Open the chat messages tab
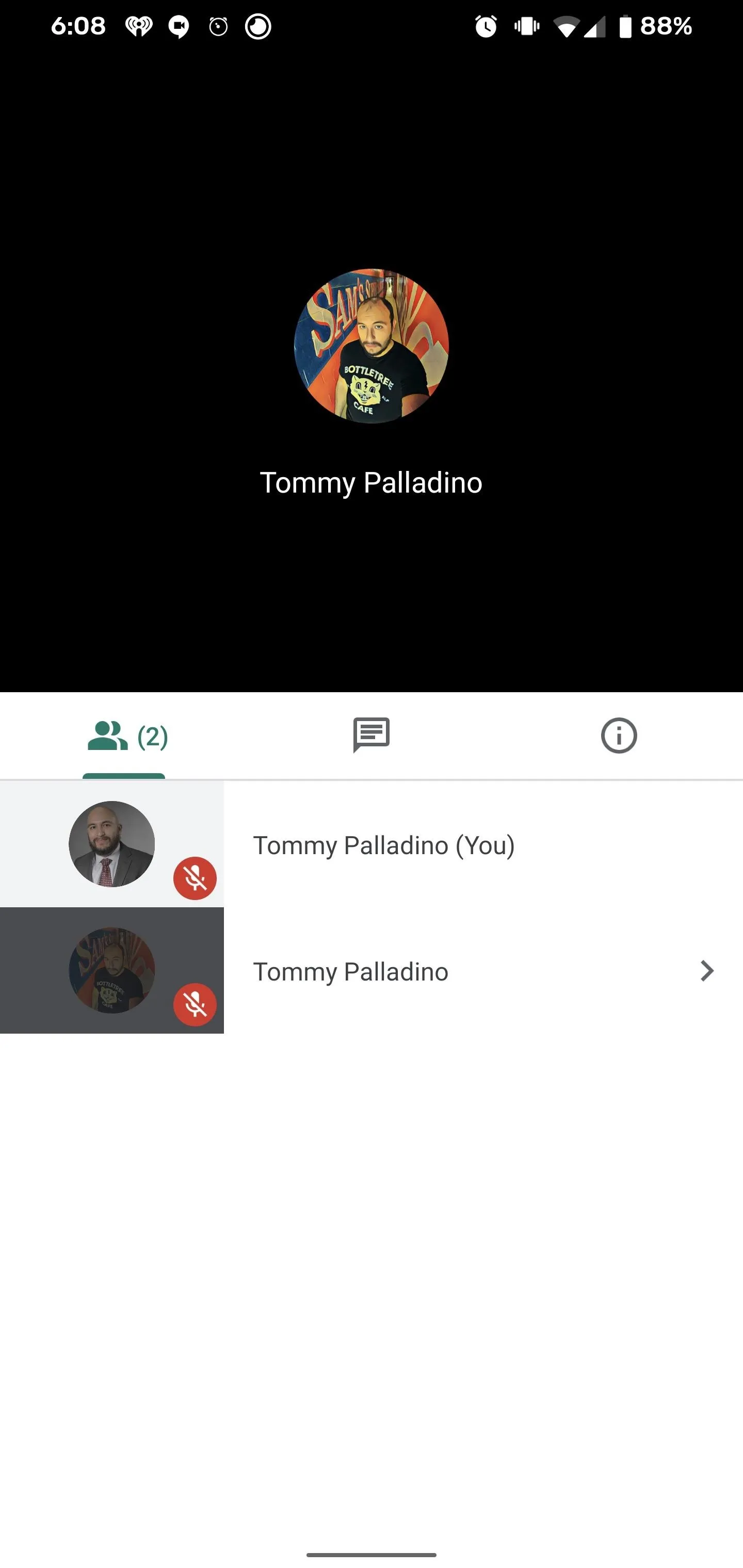The height and width of the screenshot is (1568, 743). pyautogui.click(x=372, y=736)
